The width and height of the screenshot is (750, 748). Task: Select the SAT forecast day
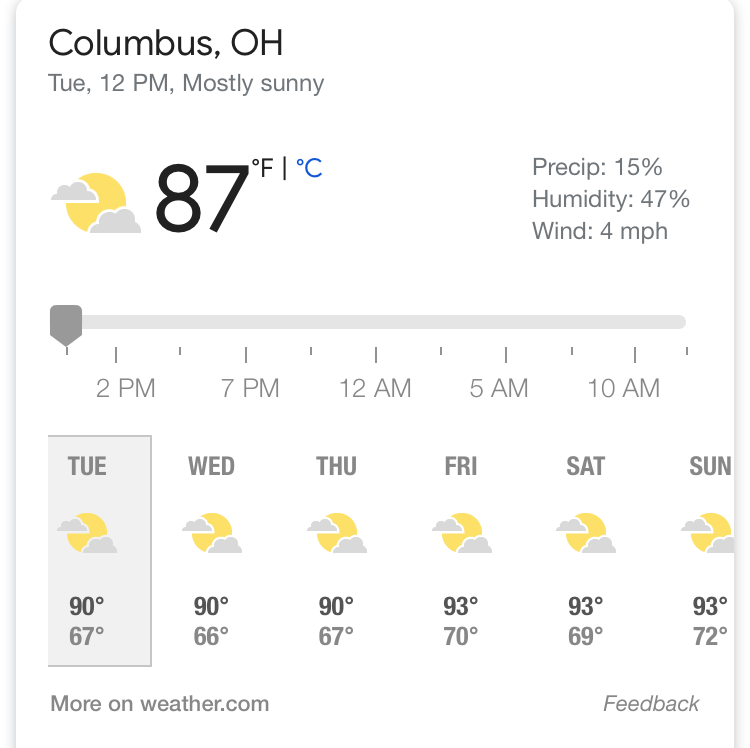pos(586,550)
